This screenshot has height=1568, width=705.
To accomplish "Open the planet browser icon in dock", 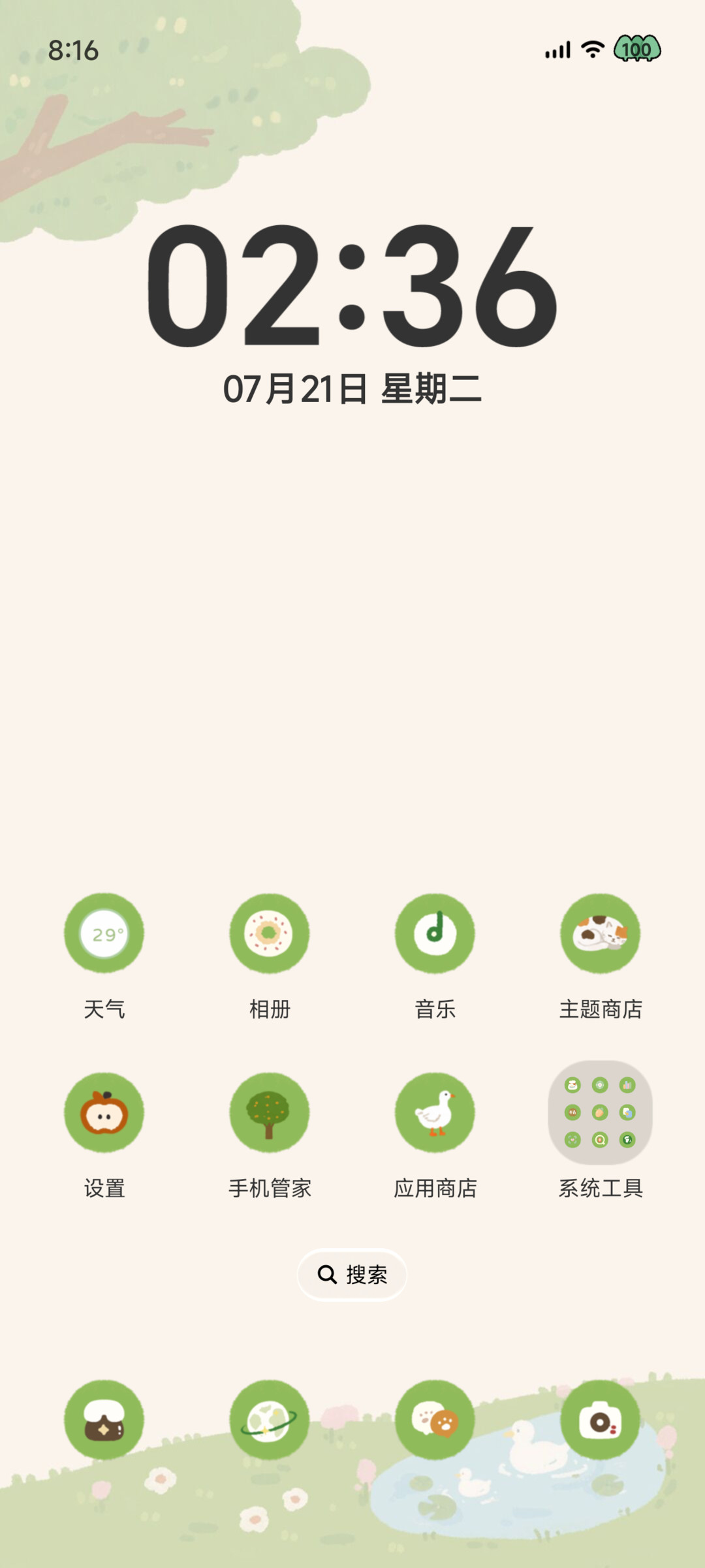I will pos(269,1420).
